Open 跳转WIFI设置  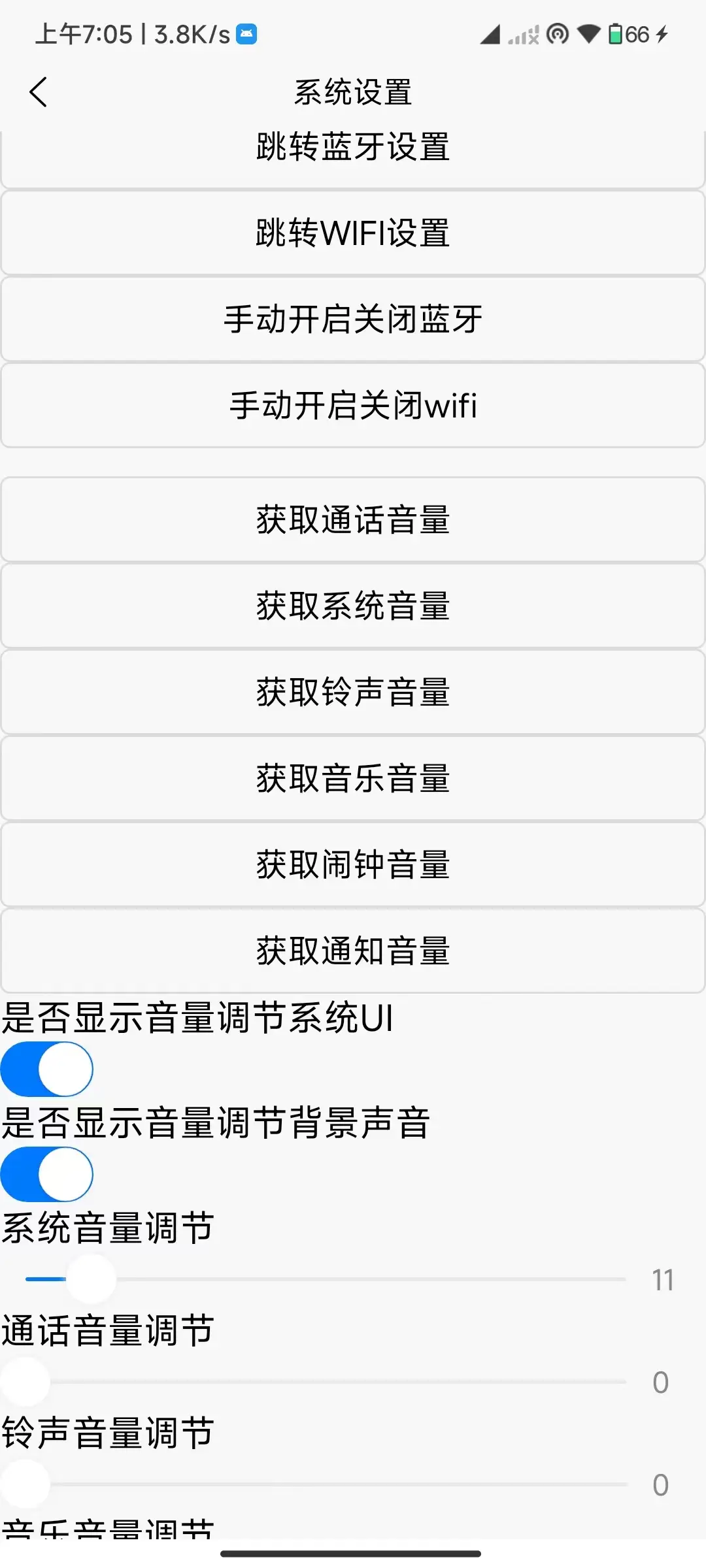(x=353, y=233)
